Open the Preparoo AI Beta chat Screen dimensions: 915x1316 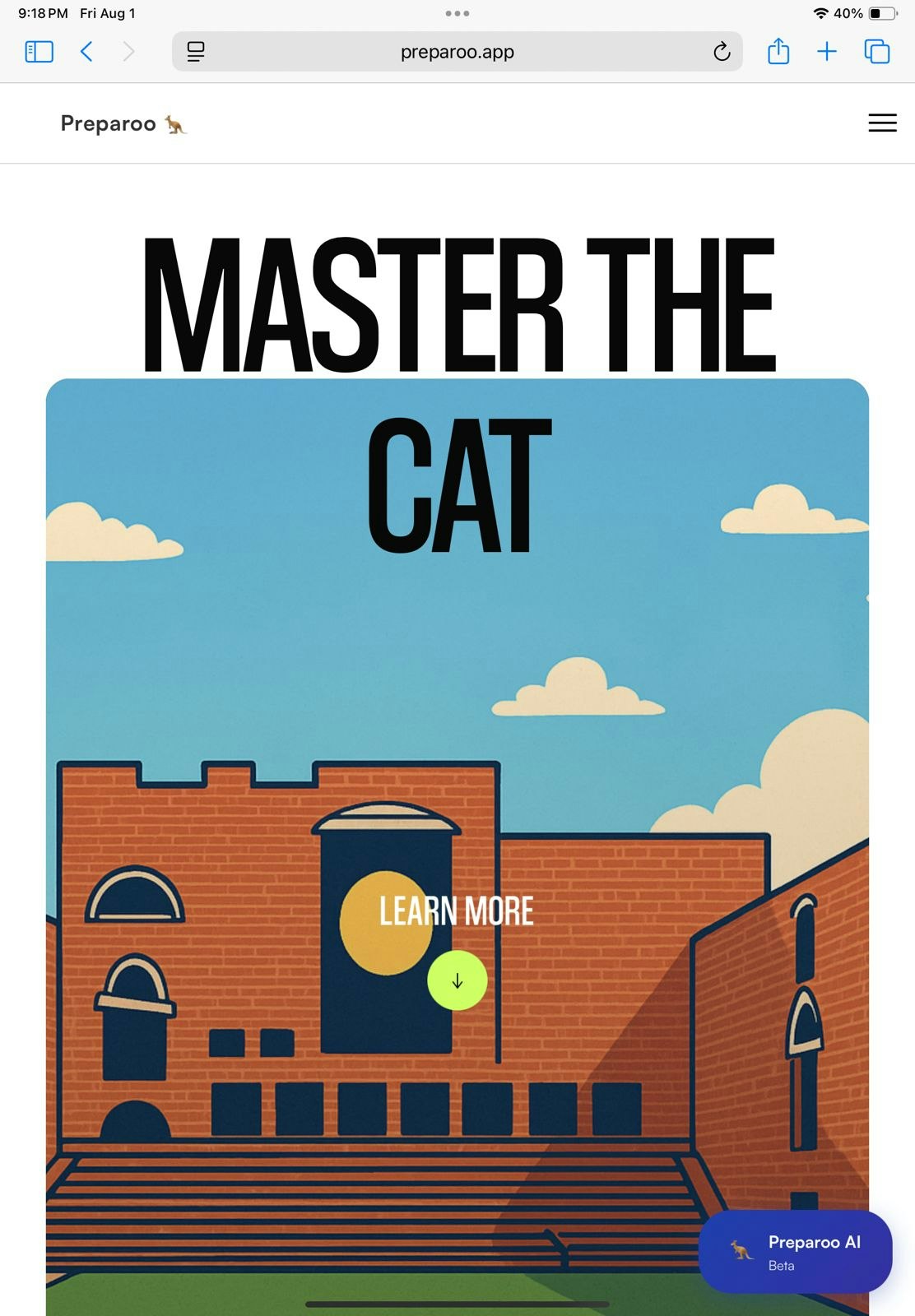(x=795, y=1251)
